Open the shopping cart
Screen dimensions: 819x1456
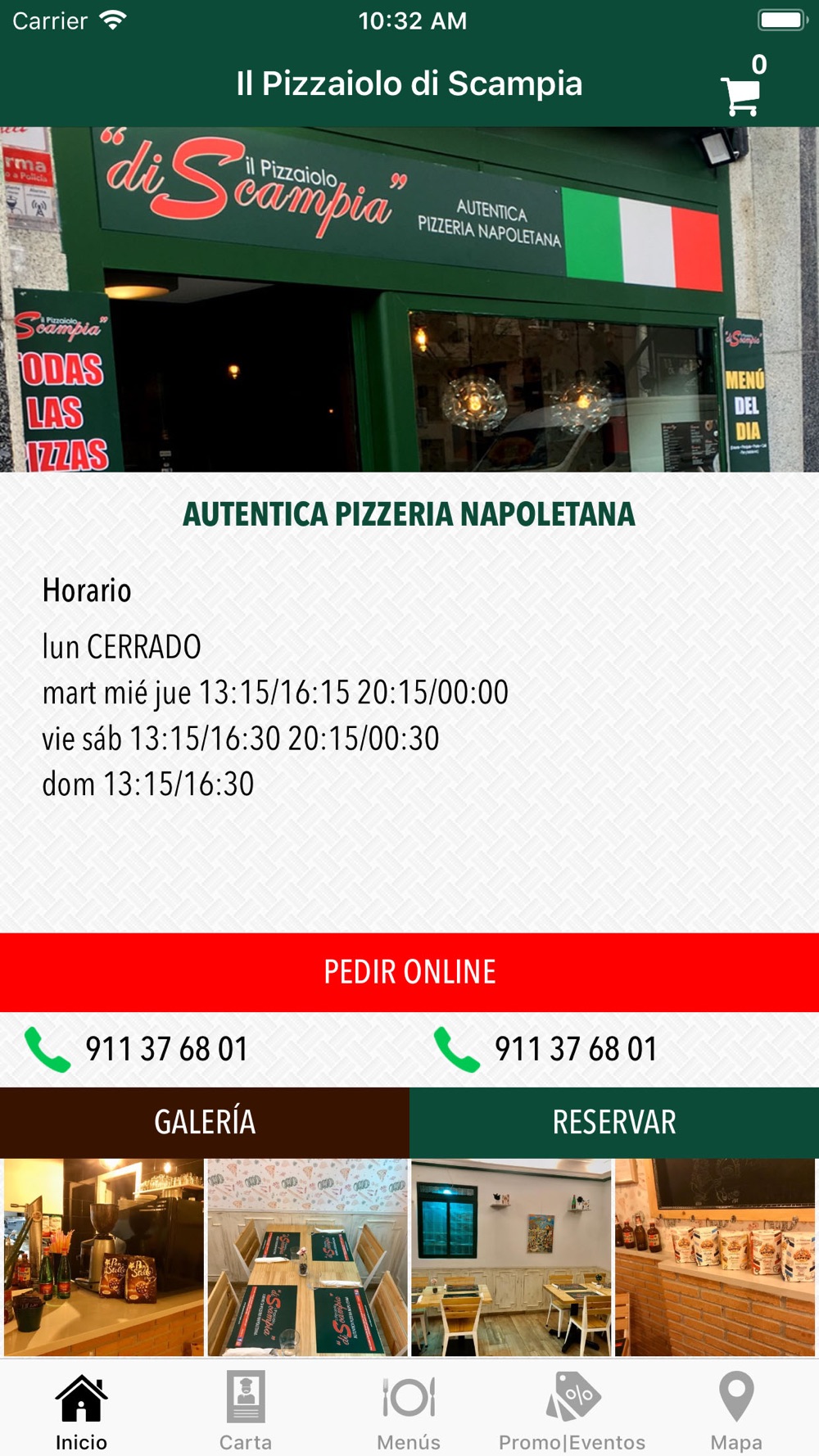pos(742,92)
